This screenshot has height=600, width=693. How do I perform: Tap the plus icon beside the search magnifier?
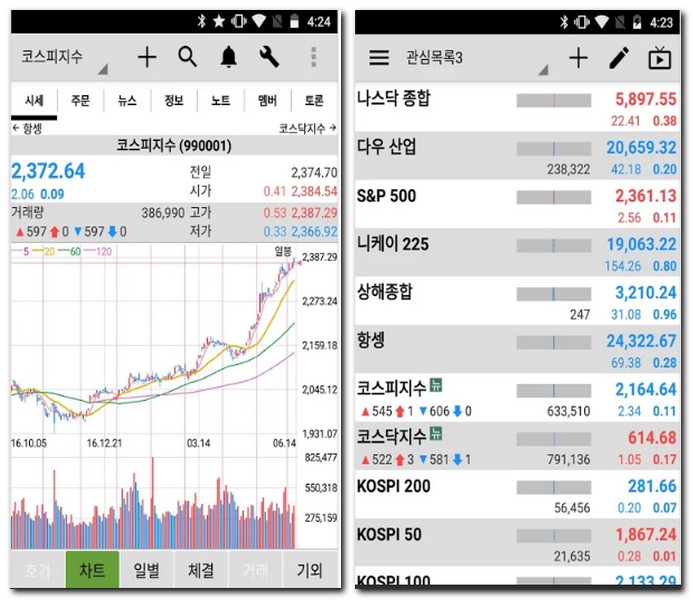tap(147, 57)
